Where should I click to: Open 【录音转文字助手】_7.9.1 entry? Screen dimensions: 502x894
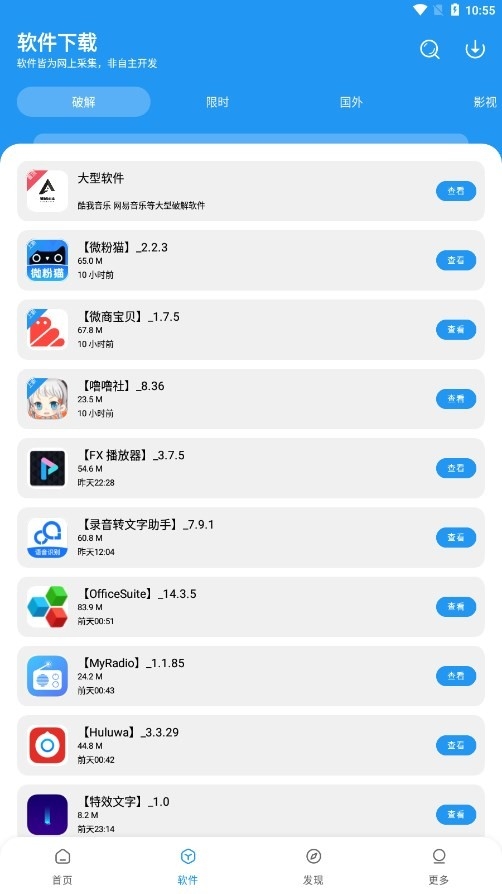coord(251,538)
